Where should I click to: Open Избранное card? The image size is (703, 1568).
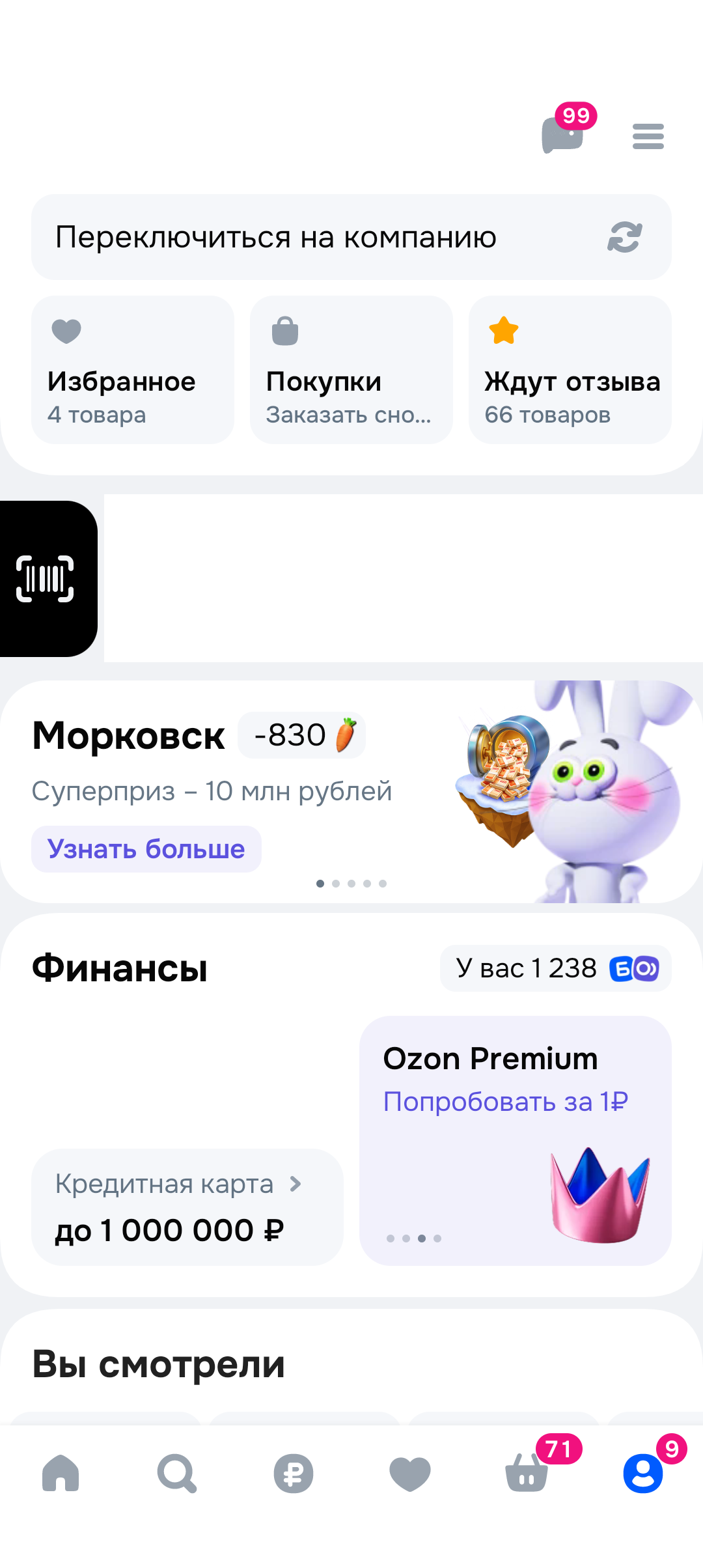(x=133, y=370)
